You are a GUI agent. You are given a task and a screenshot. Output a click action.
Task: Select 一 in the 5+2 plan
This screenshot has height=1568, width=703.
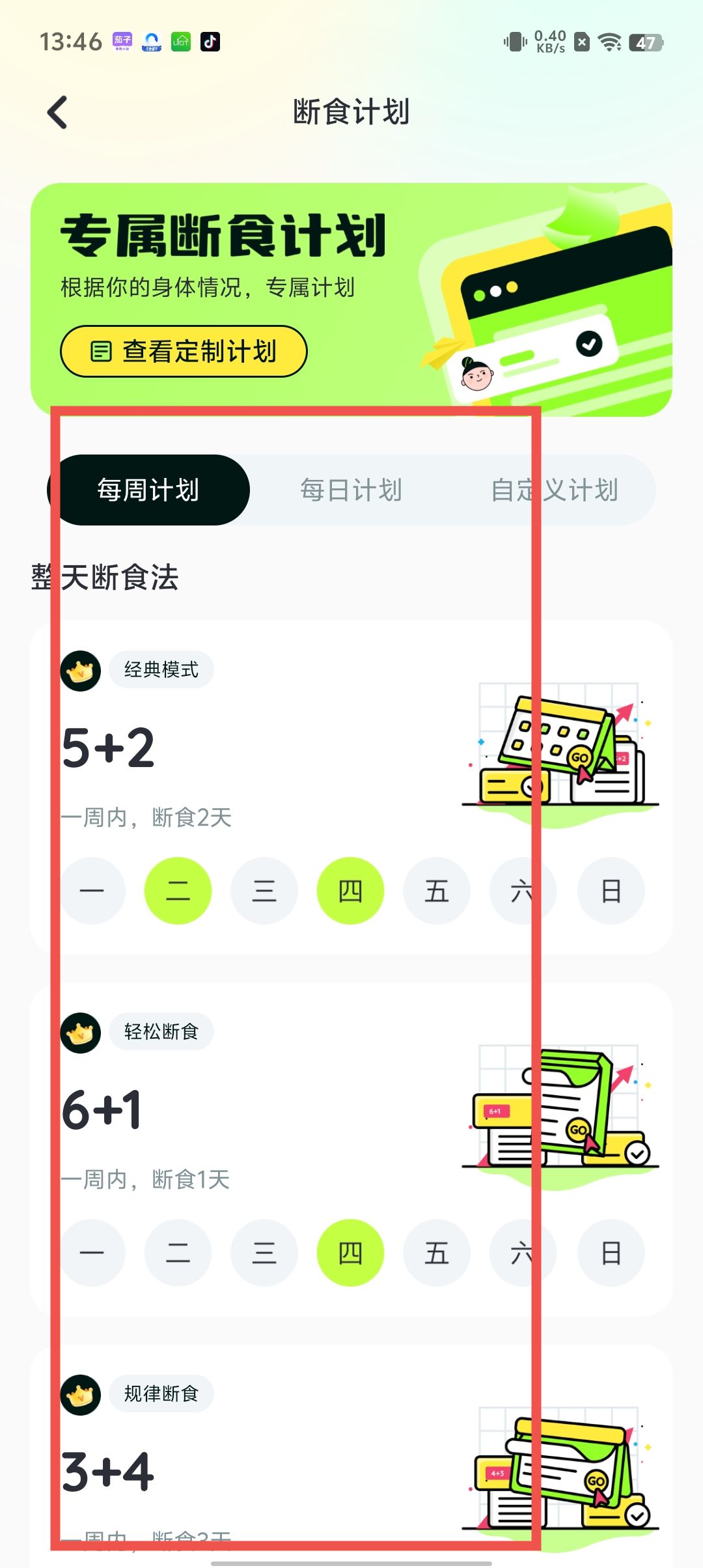92,891
